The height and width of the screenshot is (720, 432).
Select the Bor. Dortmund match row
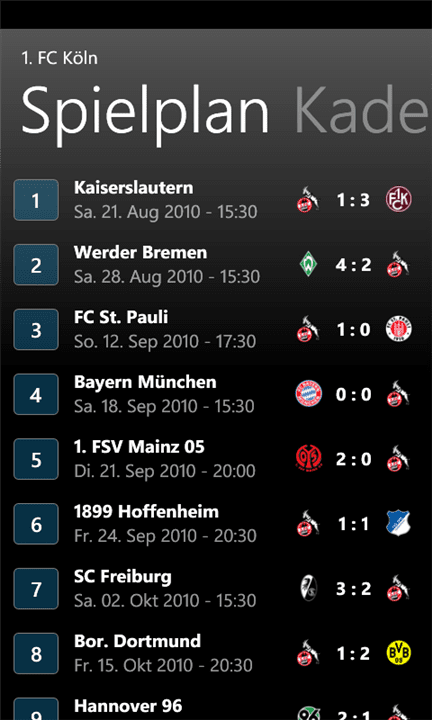coord(216,653)
